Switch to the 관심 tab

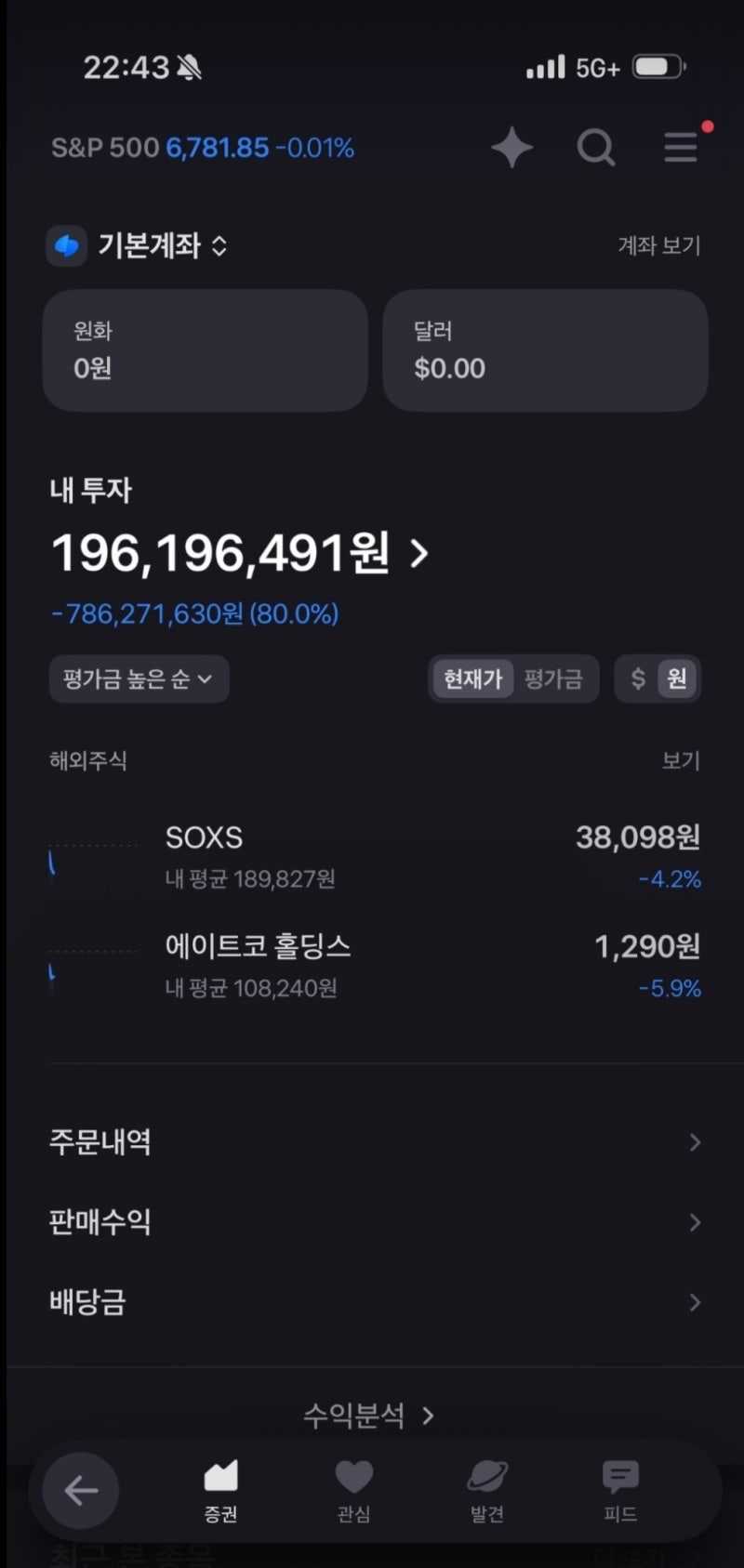click(353, 1490)
